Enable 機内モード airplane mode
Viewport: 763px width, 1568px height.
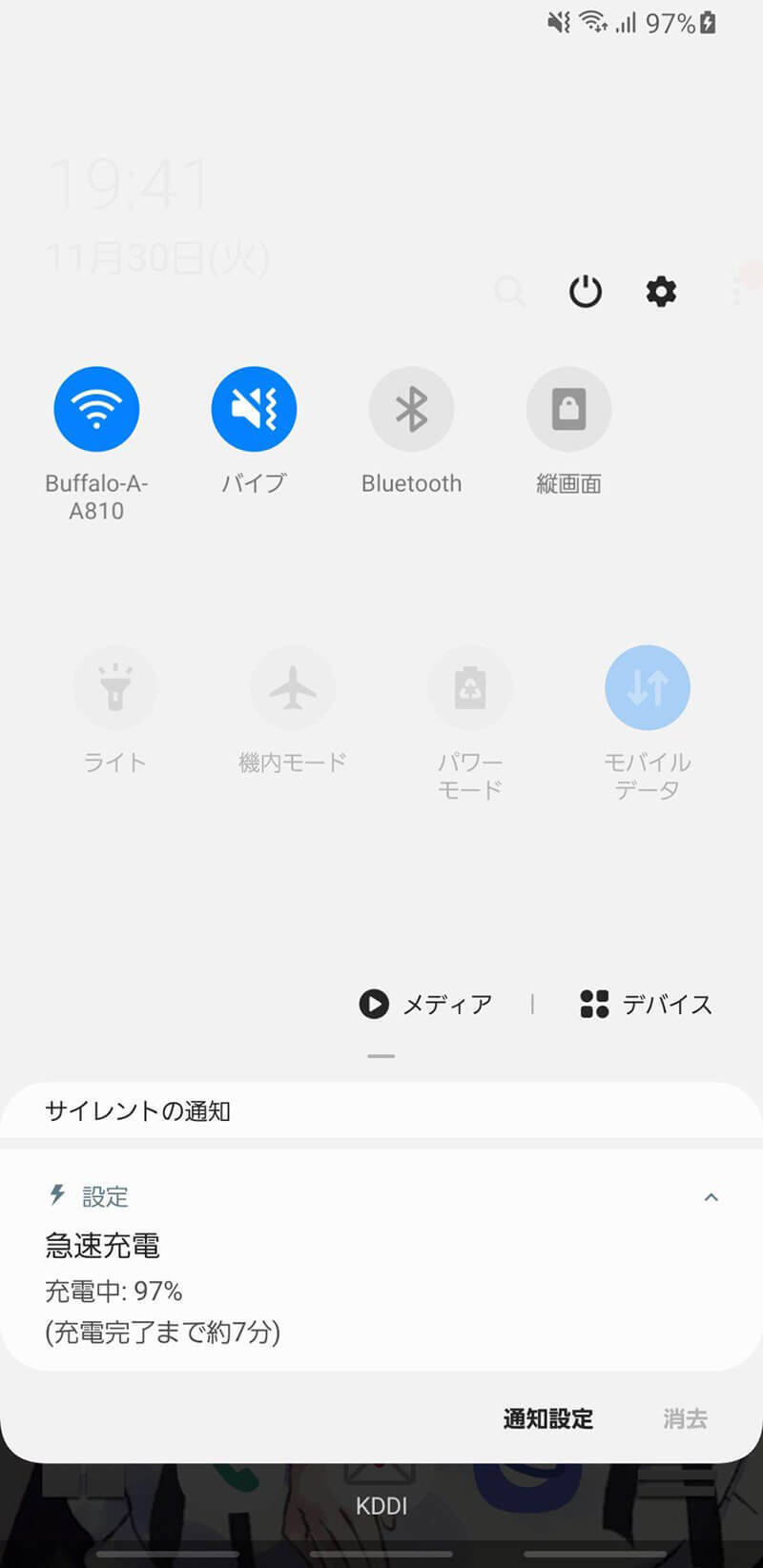(x=293, y=687)
